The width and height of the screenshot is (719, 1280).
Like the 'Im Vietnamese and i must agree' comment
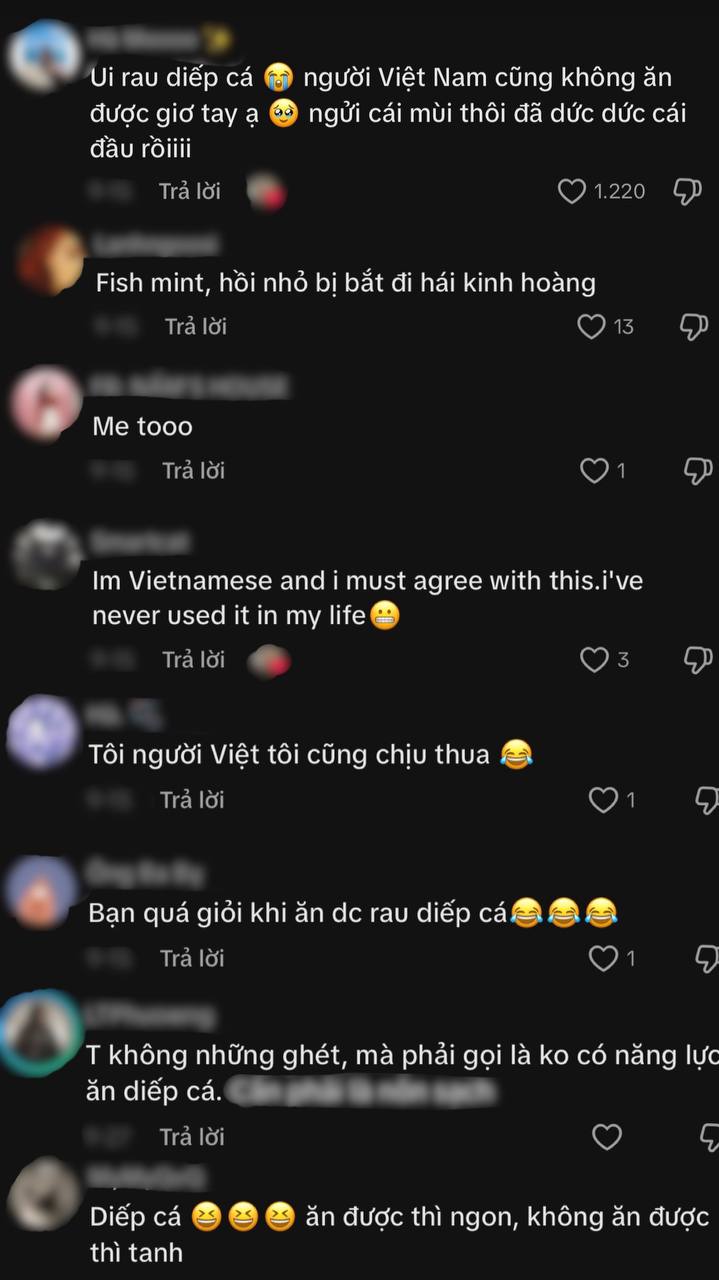pyautogui.click(x=594, y=659)
